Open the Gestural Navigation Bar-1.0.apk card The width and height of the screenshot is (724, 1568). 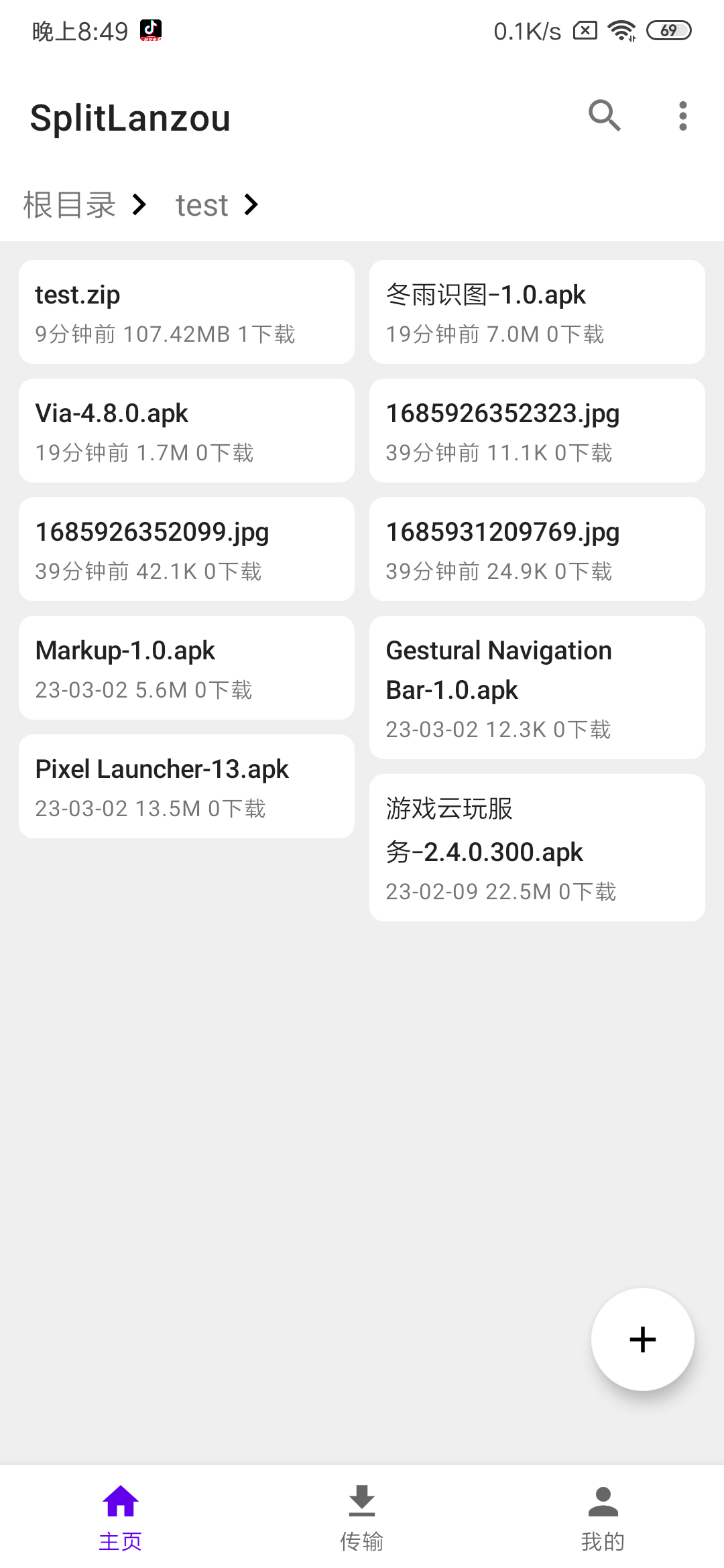537,688
